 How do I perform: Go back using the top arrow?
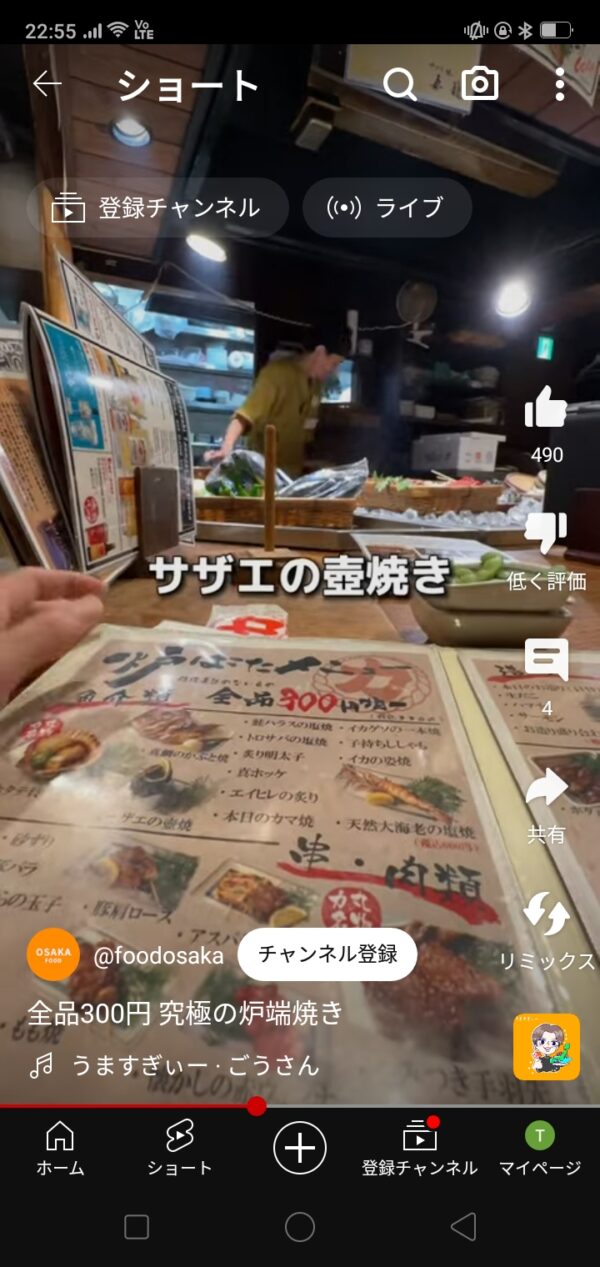point(47,85)
